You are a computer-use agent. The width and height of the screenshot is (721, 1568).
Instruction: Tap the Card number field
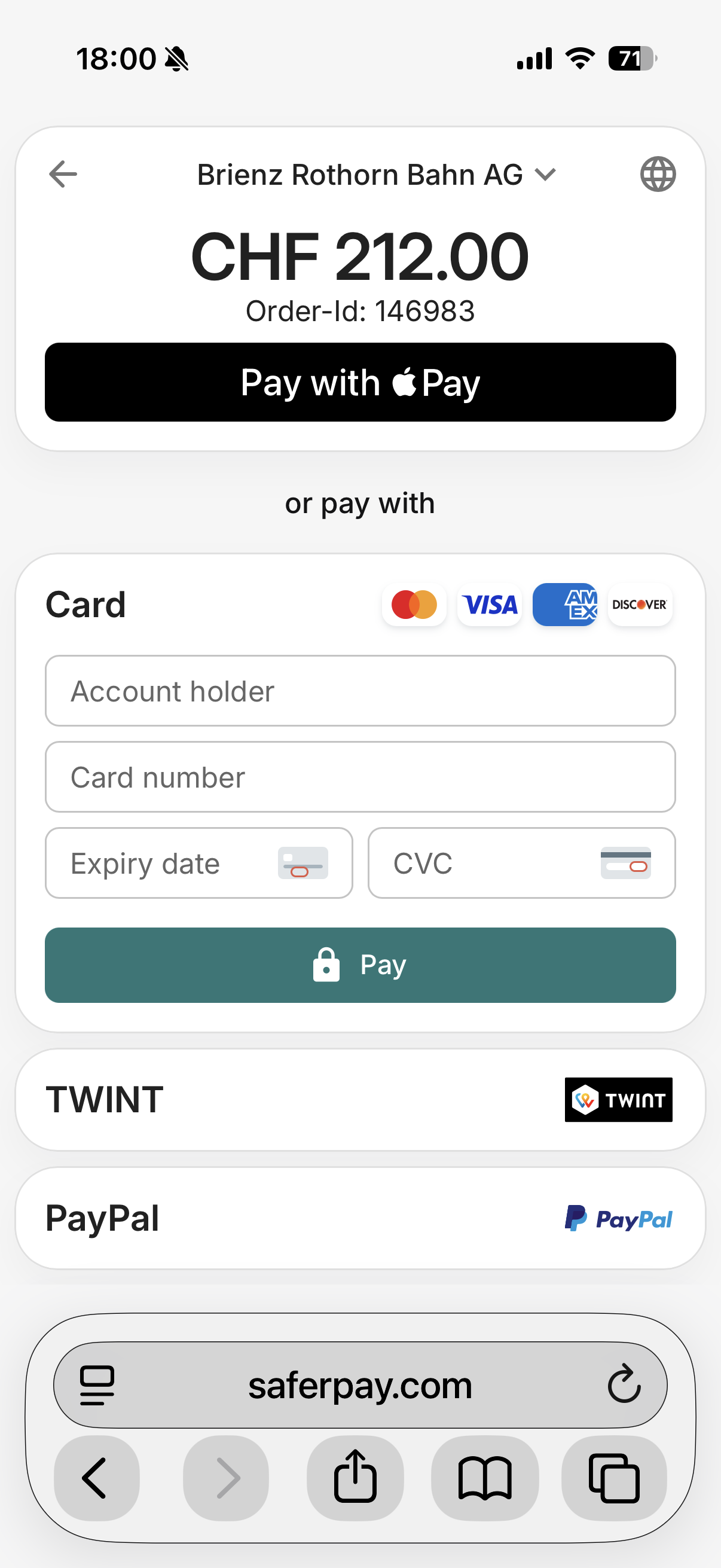click(x=360, y=777)
